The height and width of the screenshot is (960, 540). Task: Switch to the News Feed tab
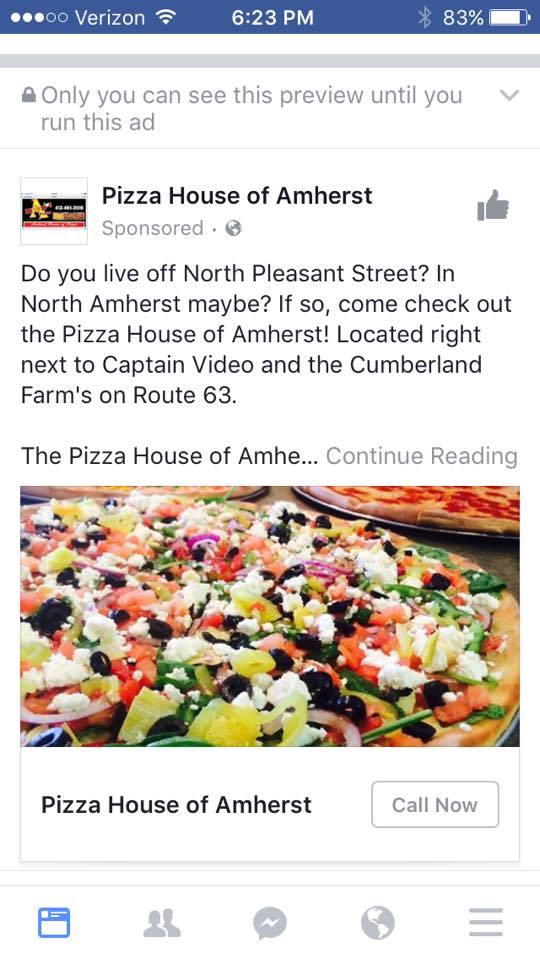(x=54, y=922)
